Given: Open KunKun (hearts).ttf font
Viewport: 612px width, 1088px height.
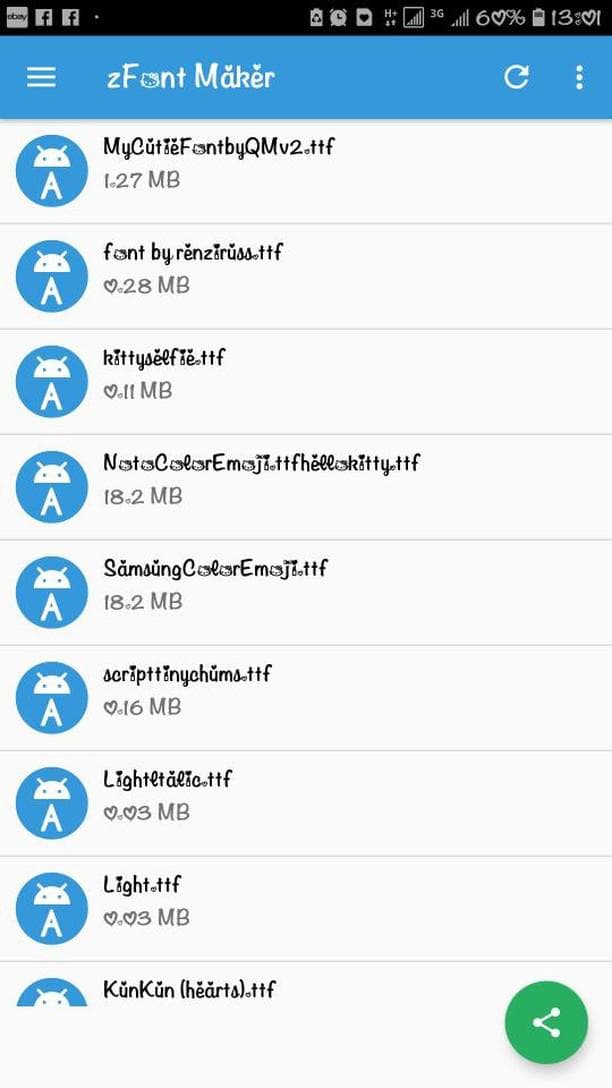Looking at the screenshot, I should [306, 985].
